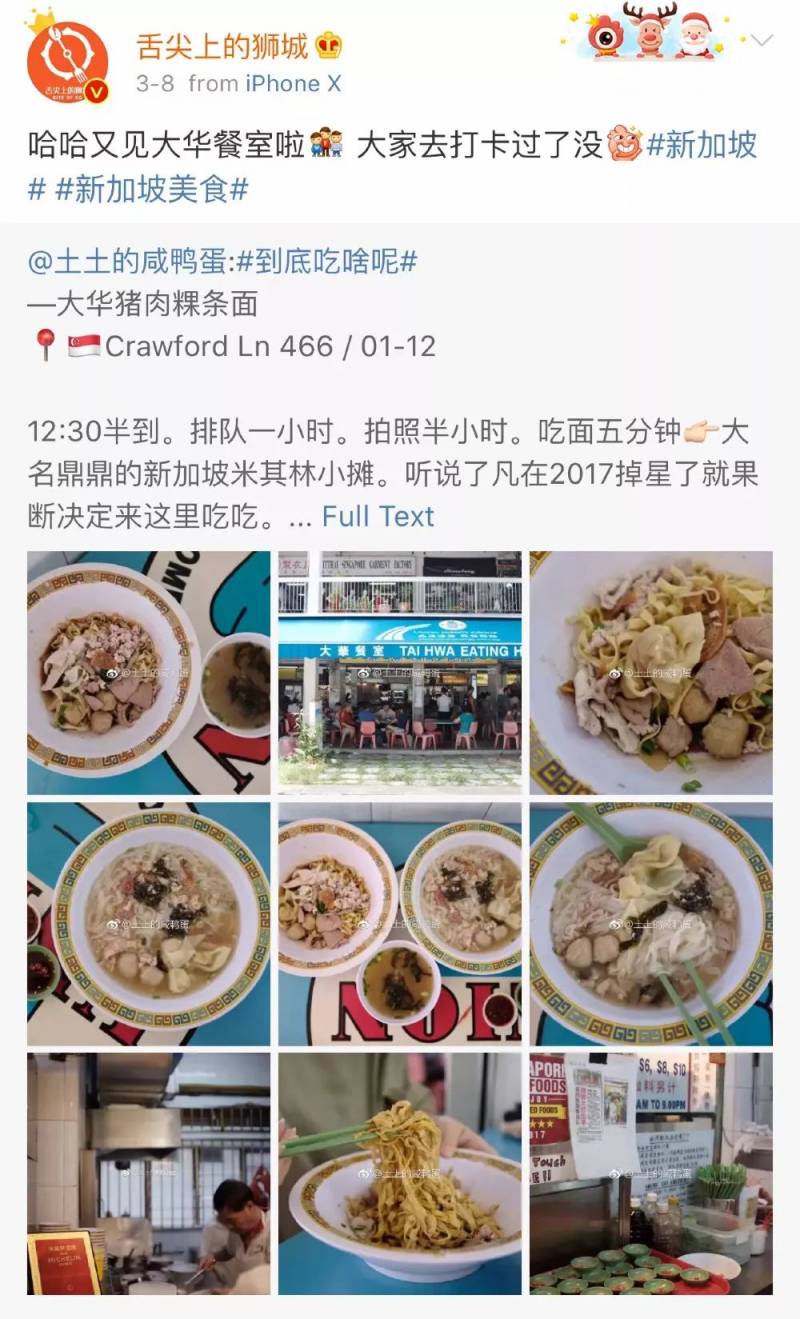View @土土的咸鸭蛋 user profile
The image size is (800, 1319).
click(130, 262)
